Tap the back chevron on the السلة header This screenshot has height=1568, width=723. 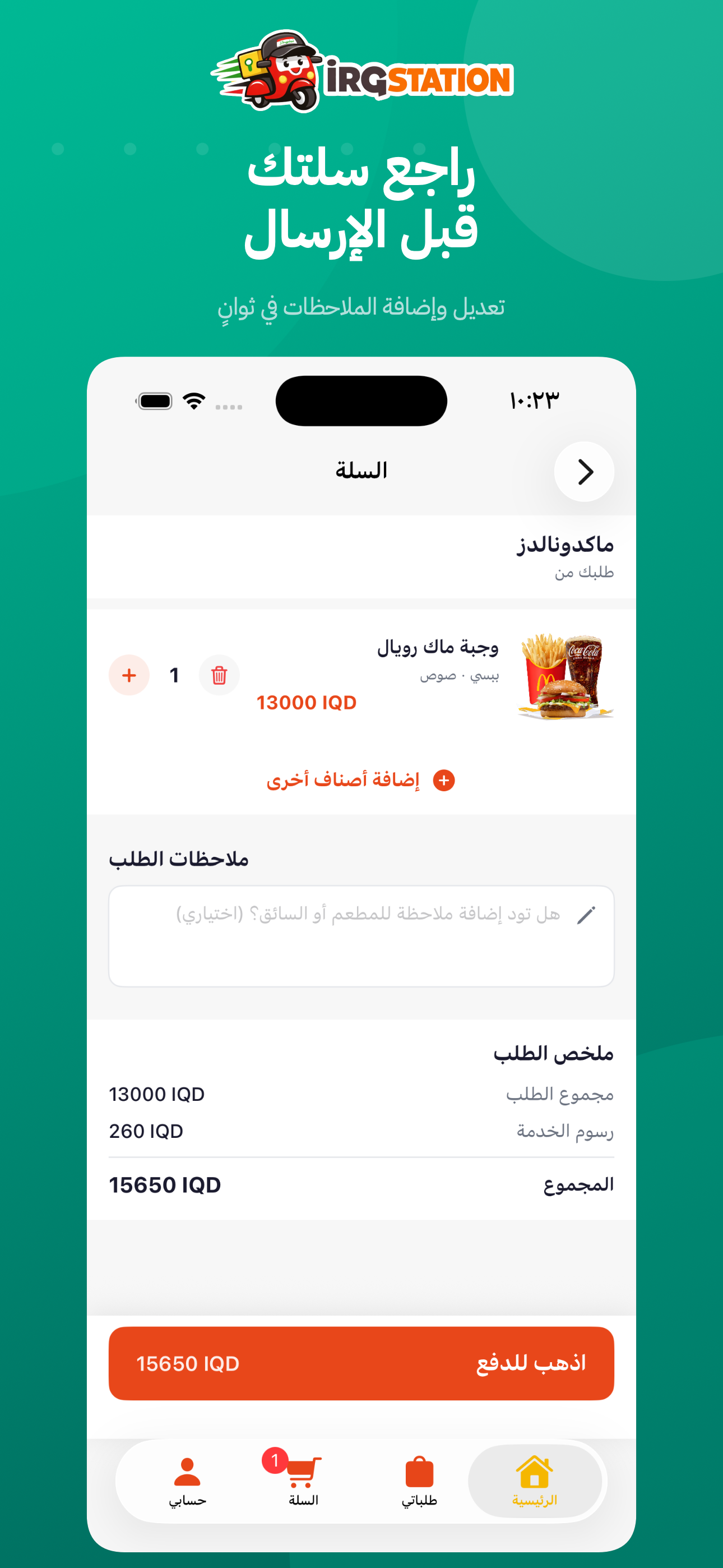tap(583, 471)
